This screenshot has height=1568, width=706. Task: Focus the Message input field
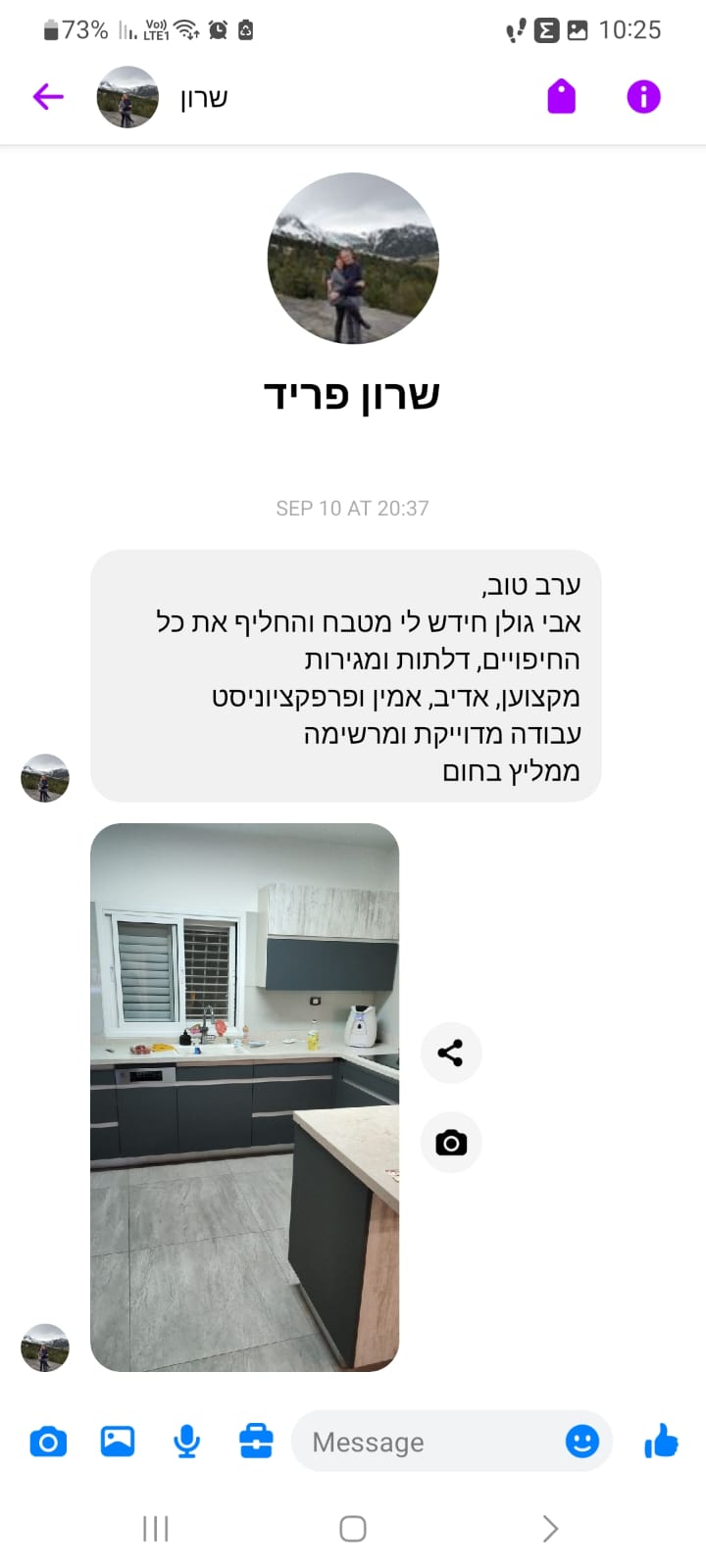click(422, 1442)
